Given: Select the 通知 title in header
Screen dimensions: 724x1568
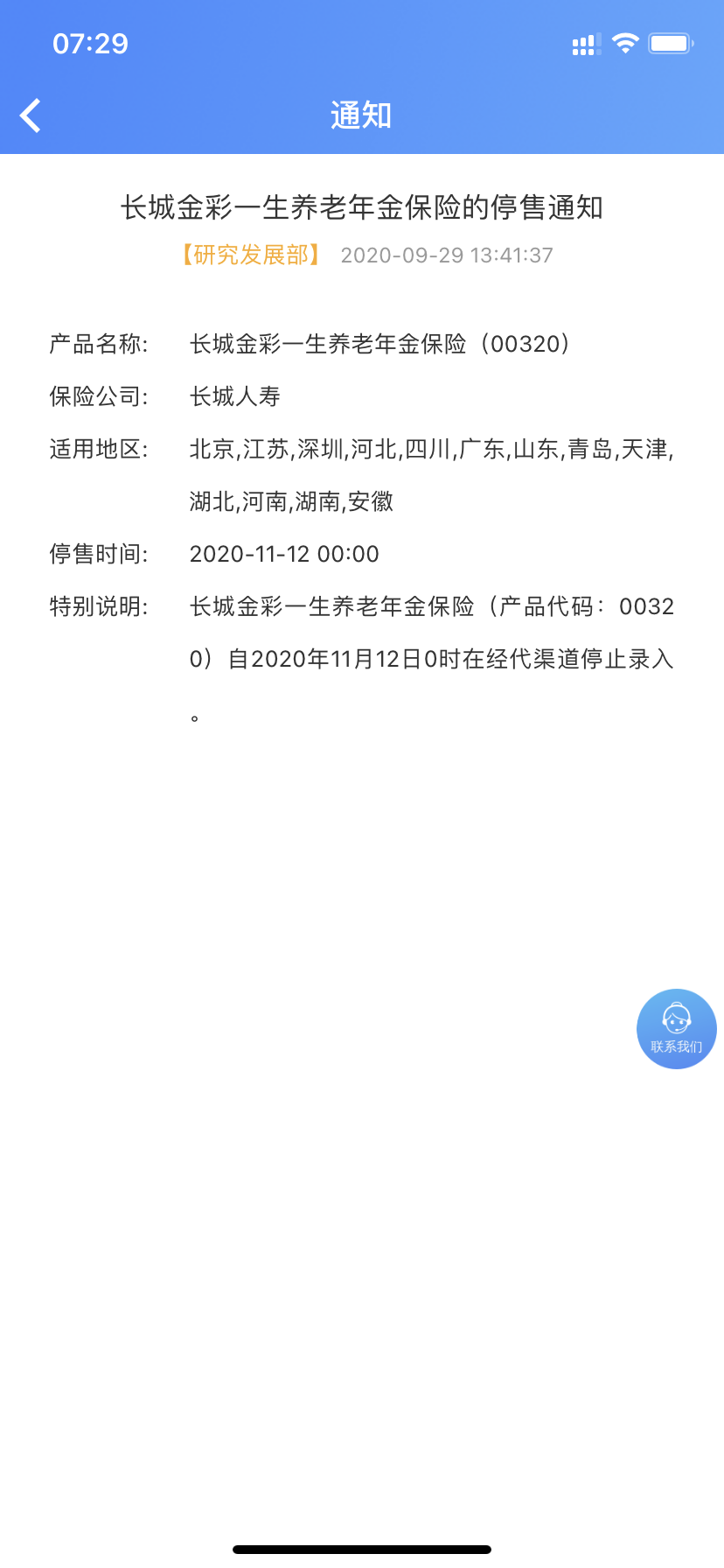Looking at the screenshot, I should click(x=359, y=115).
